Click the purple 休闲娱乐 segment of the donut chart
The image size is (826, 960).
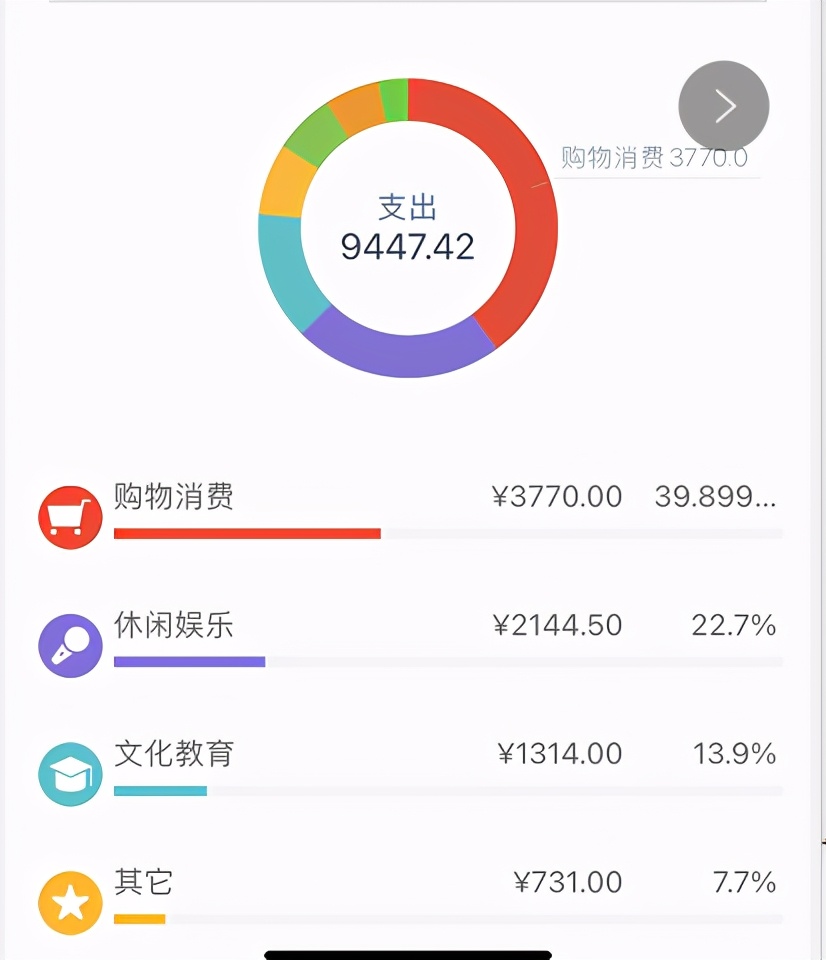click(x=400, y=360)
